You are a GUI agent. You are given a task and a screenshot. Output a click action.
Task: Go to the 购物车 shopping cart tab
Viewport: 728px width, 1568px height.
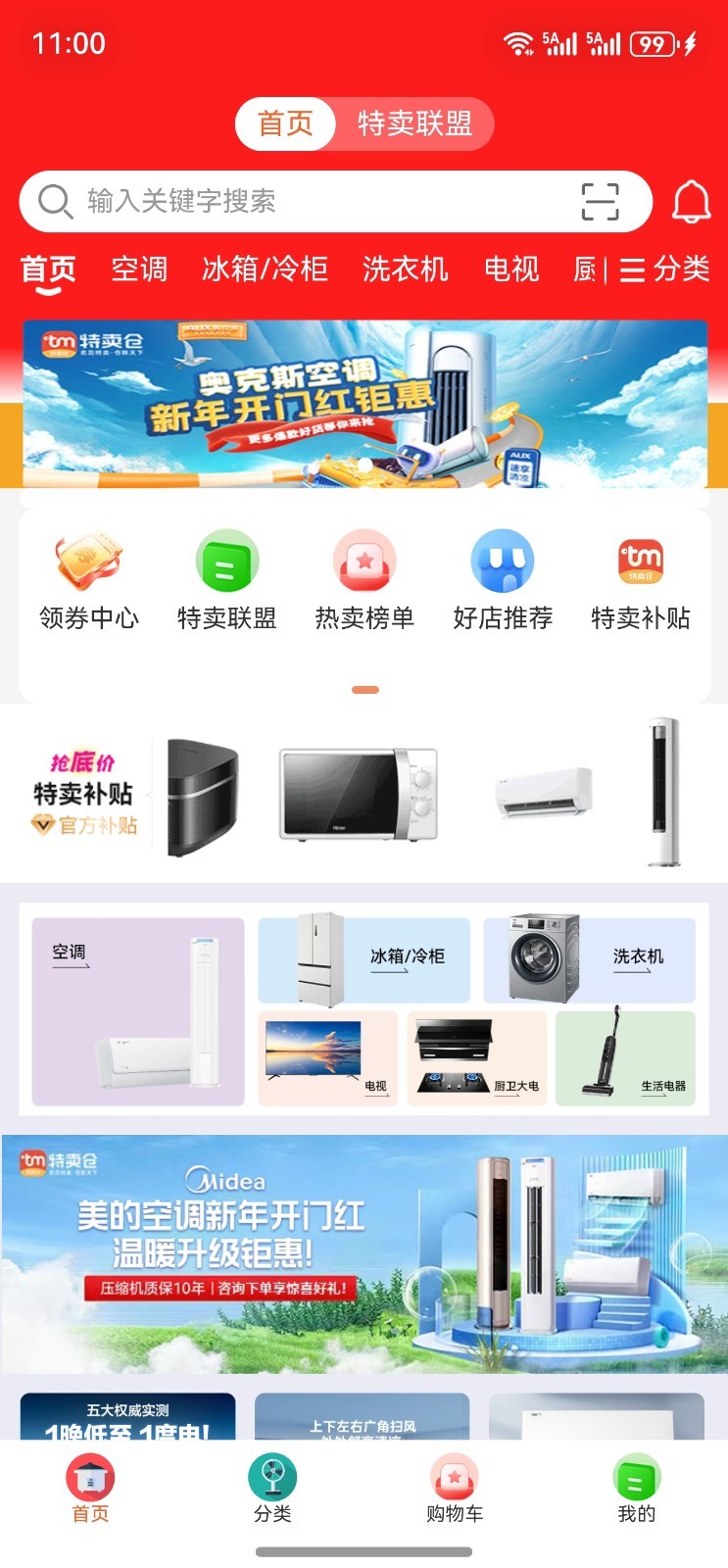pyautogui.click(x=455, y=1490)
